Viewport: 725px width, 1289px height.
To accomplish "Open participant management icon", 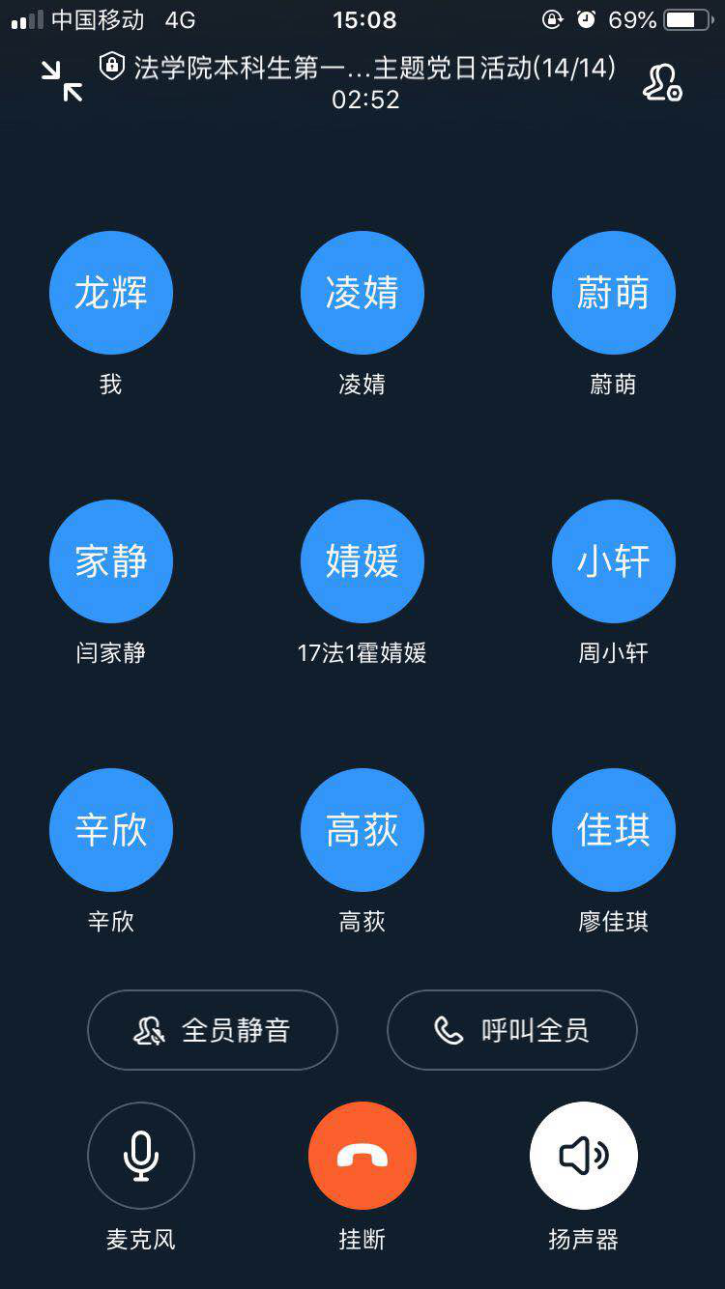I will click(661, 82).
